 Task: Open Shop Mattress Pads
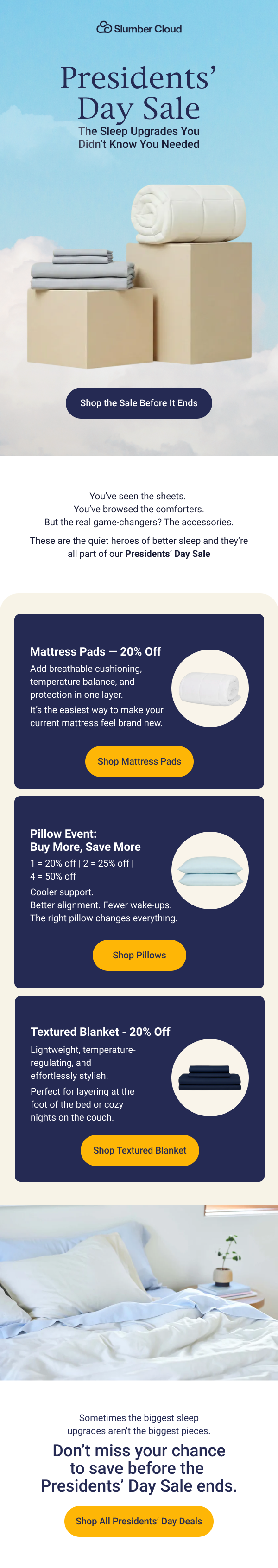point(139,761)
